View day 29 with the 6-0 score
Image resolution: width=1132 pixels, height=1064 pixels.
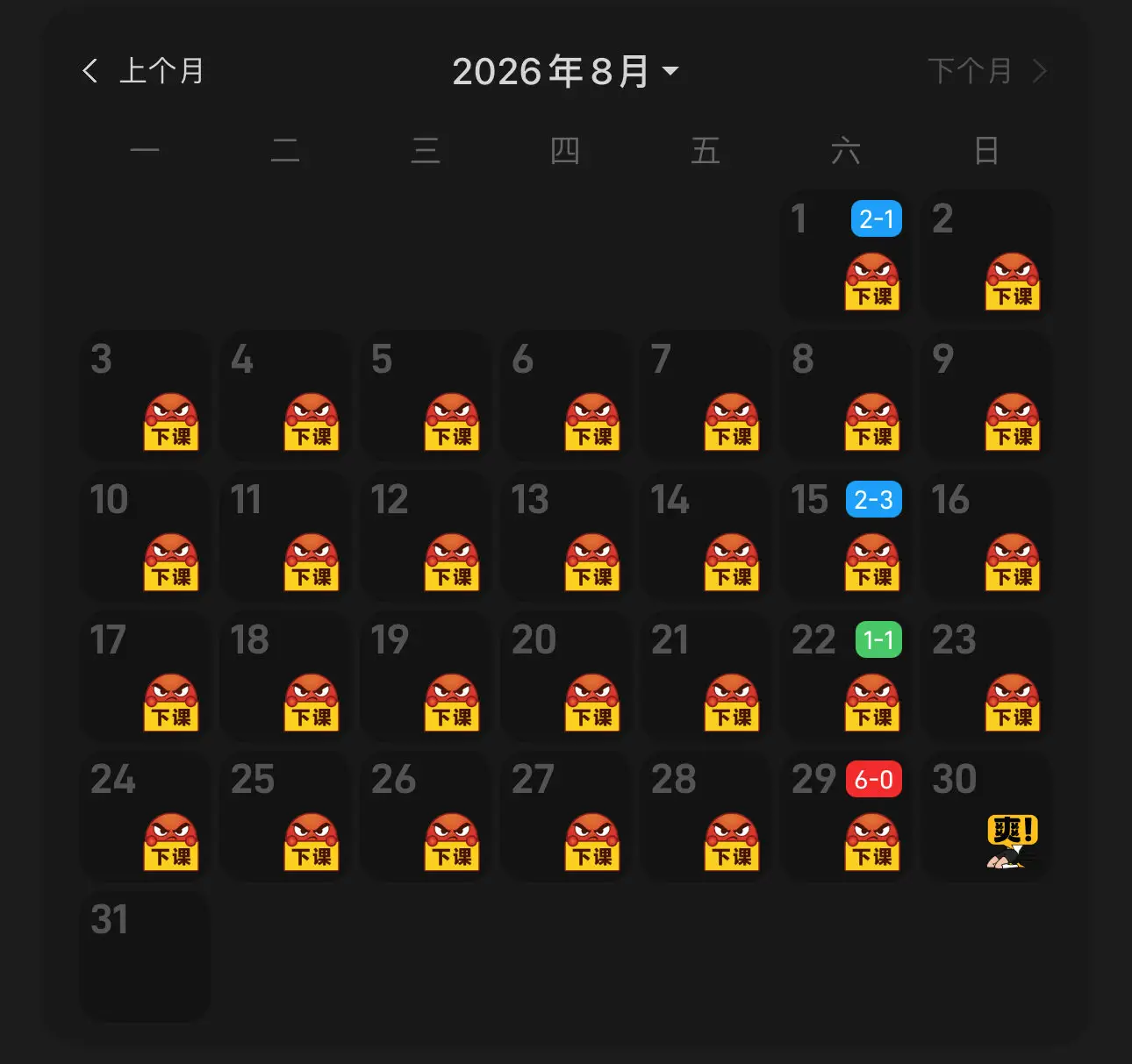click(846, 817)
